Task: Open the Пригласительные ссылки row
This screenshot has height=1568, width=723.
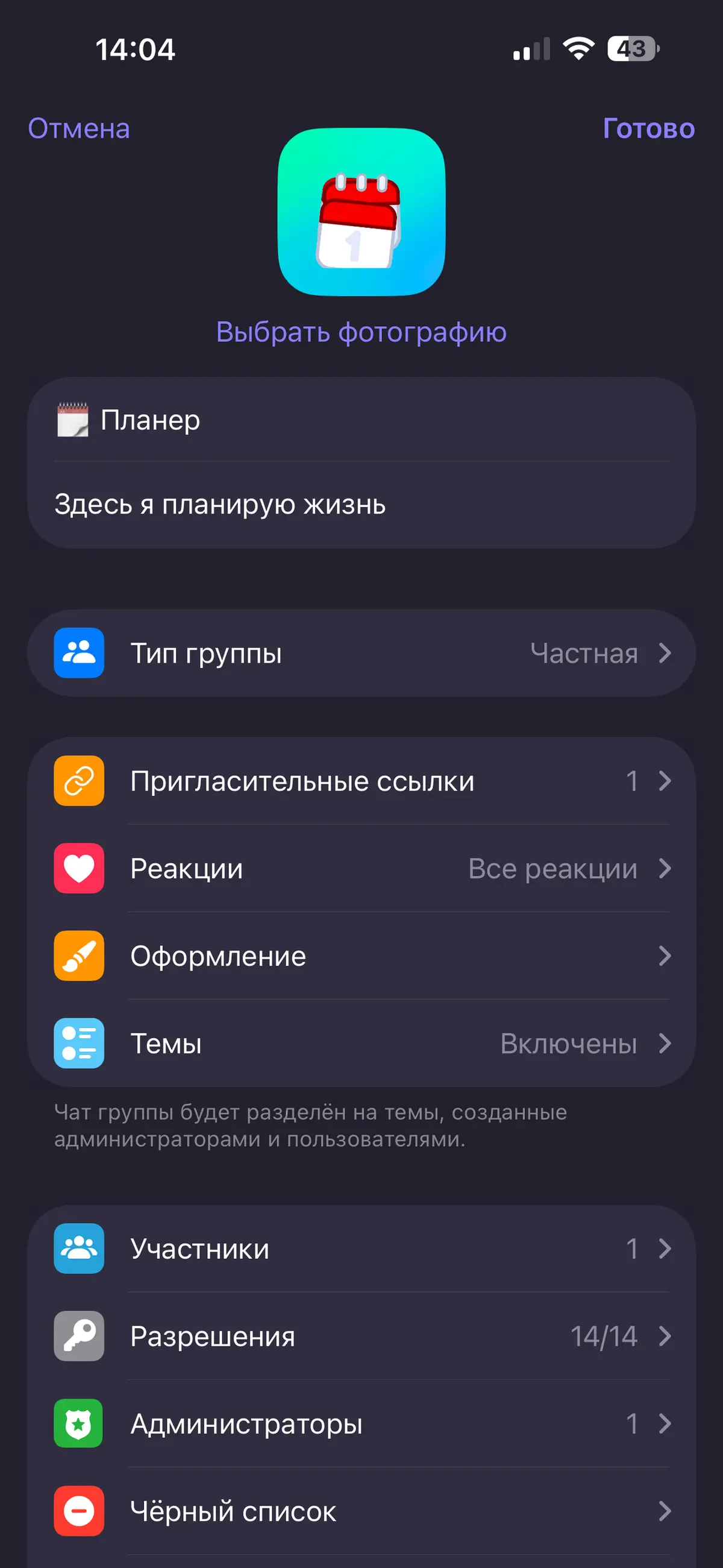Action: [361, 781]
